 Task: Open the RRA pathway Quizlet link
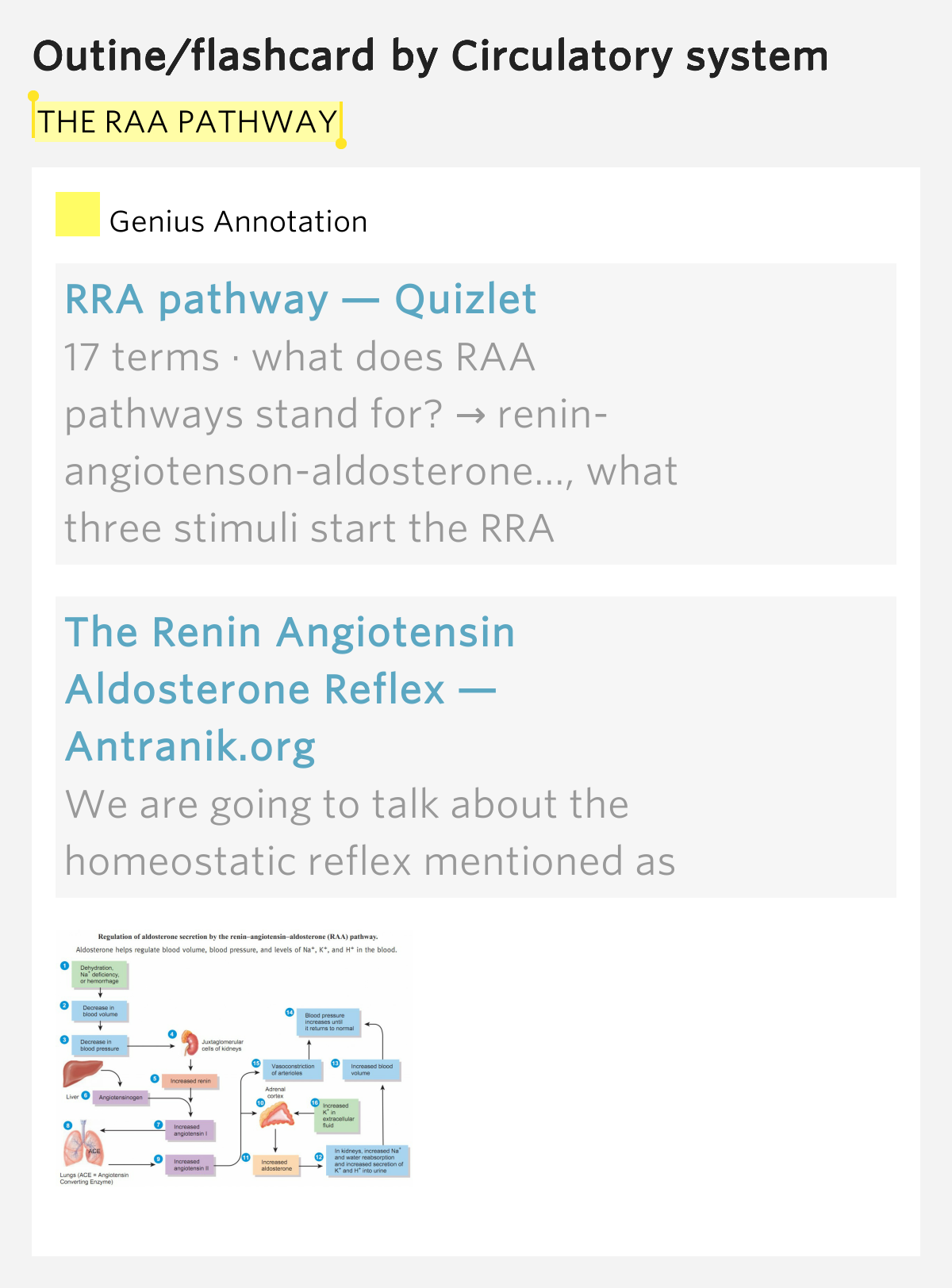coord(301,300)
